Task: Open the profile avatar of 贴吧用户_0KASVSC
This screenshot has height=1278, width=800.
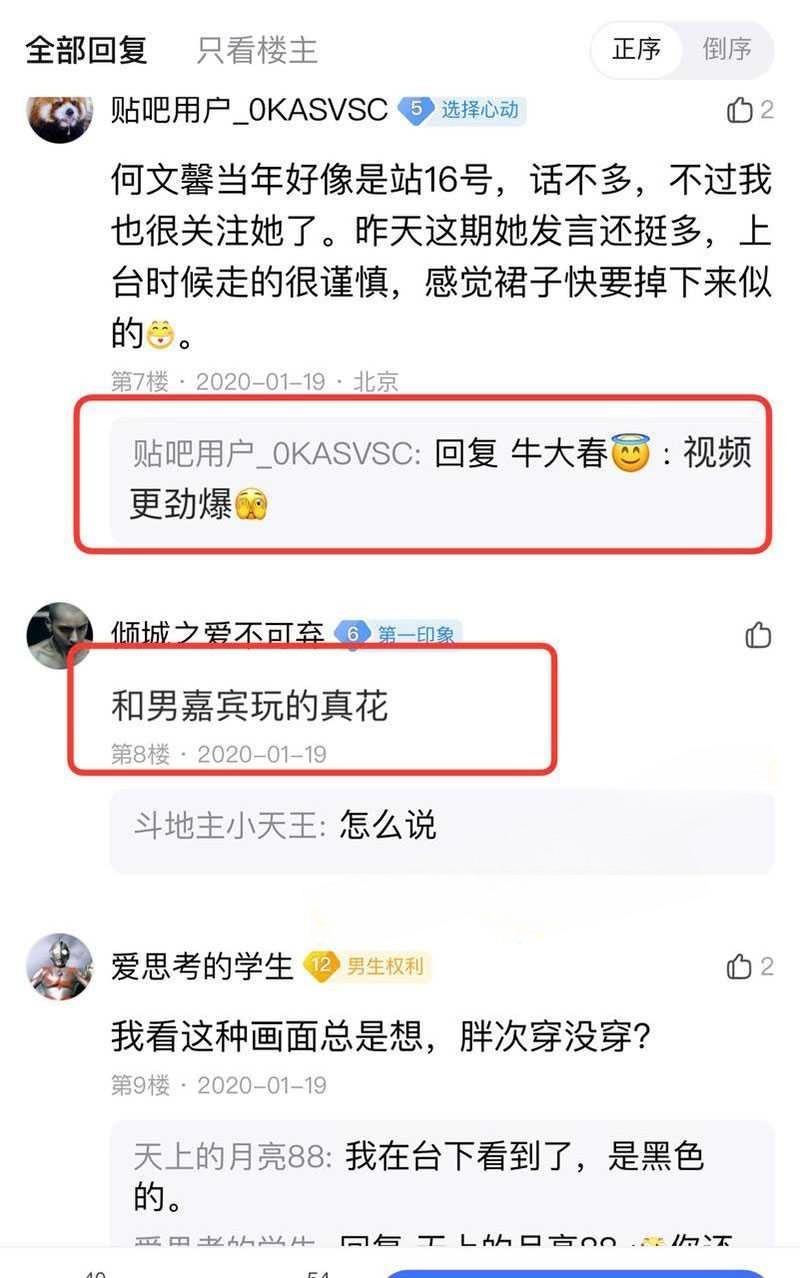Action: point(60,115)
